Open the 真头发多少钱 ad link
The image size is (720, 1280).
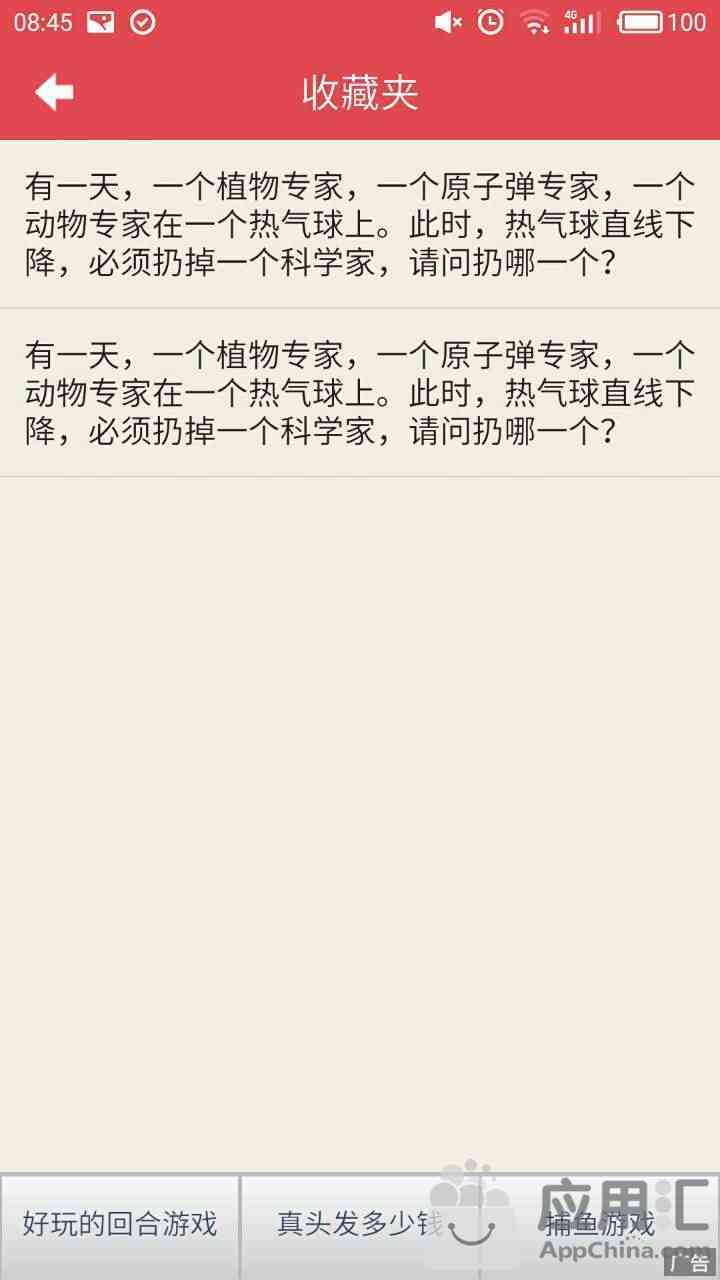click(360, 1224)
